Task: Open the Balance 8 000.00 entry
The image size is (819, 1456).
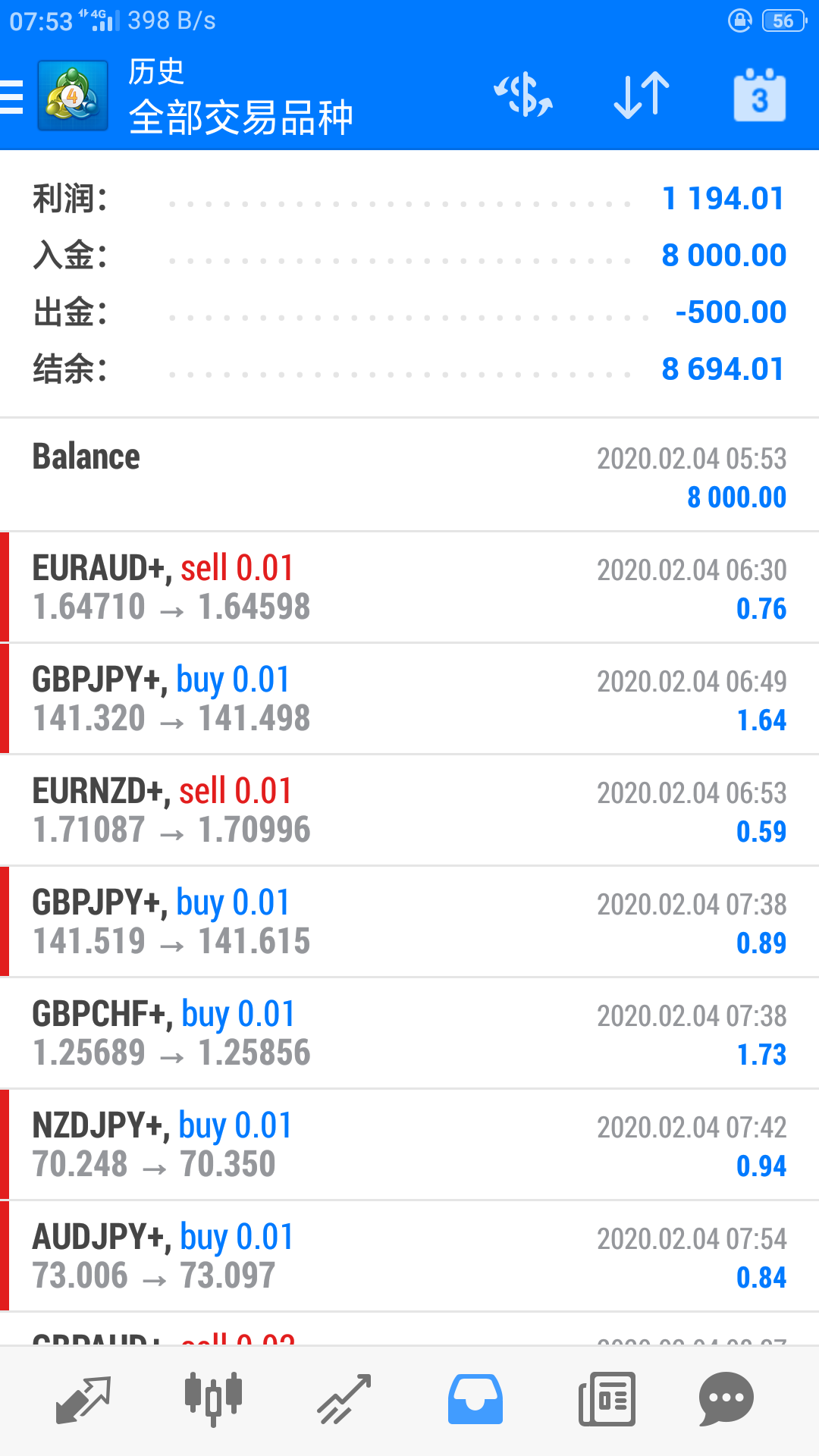Action: point(409,475)
